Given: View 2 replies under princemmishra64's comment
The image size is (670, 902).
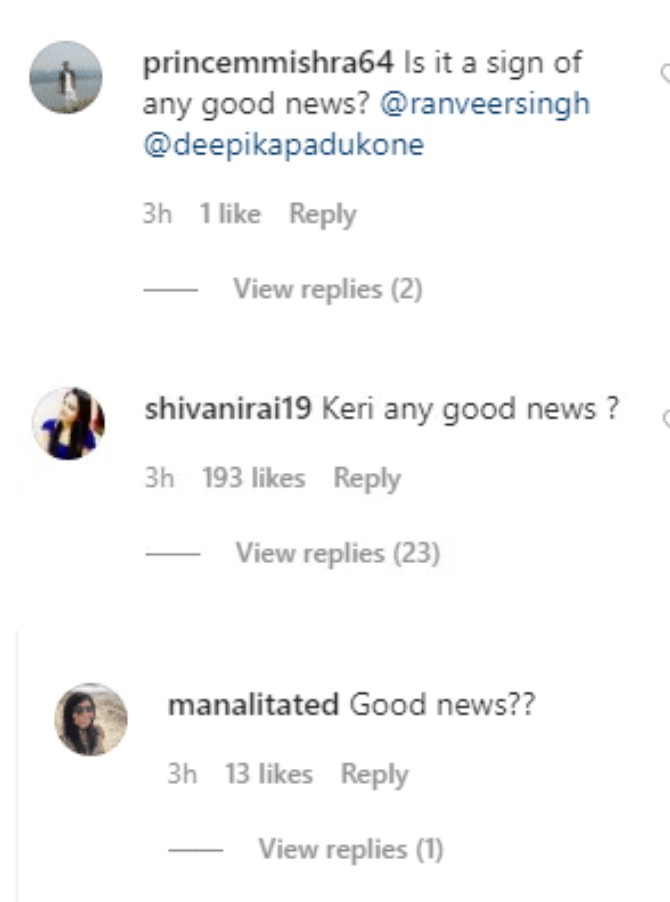Looking at the screenshot, I should click(327, 289).
